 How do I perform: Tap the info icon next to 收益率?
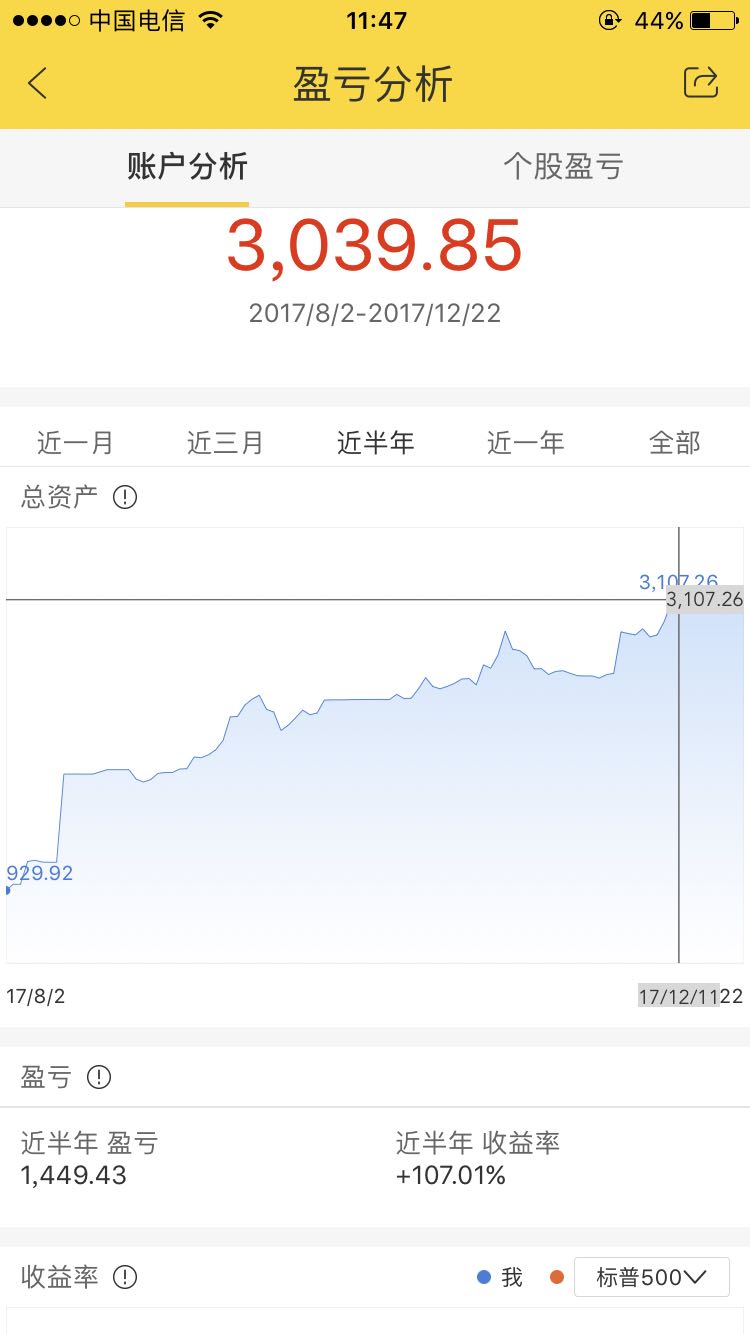point(124,1277)
